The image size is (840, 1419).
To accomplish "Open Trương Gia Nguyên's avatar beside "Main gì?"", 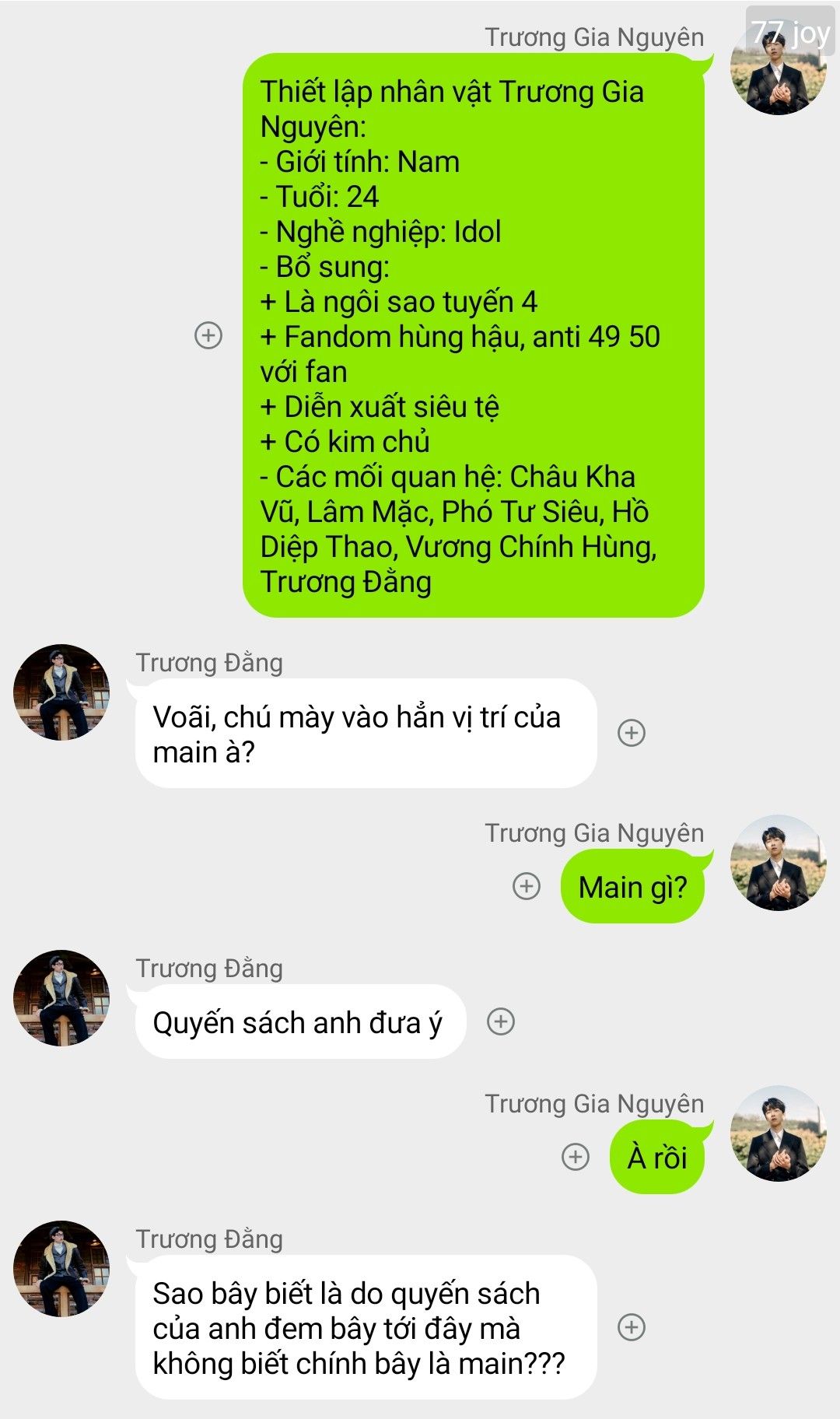I will [778, 863].
